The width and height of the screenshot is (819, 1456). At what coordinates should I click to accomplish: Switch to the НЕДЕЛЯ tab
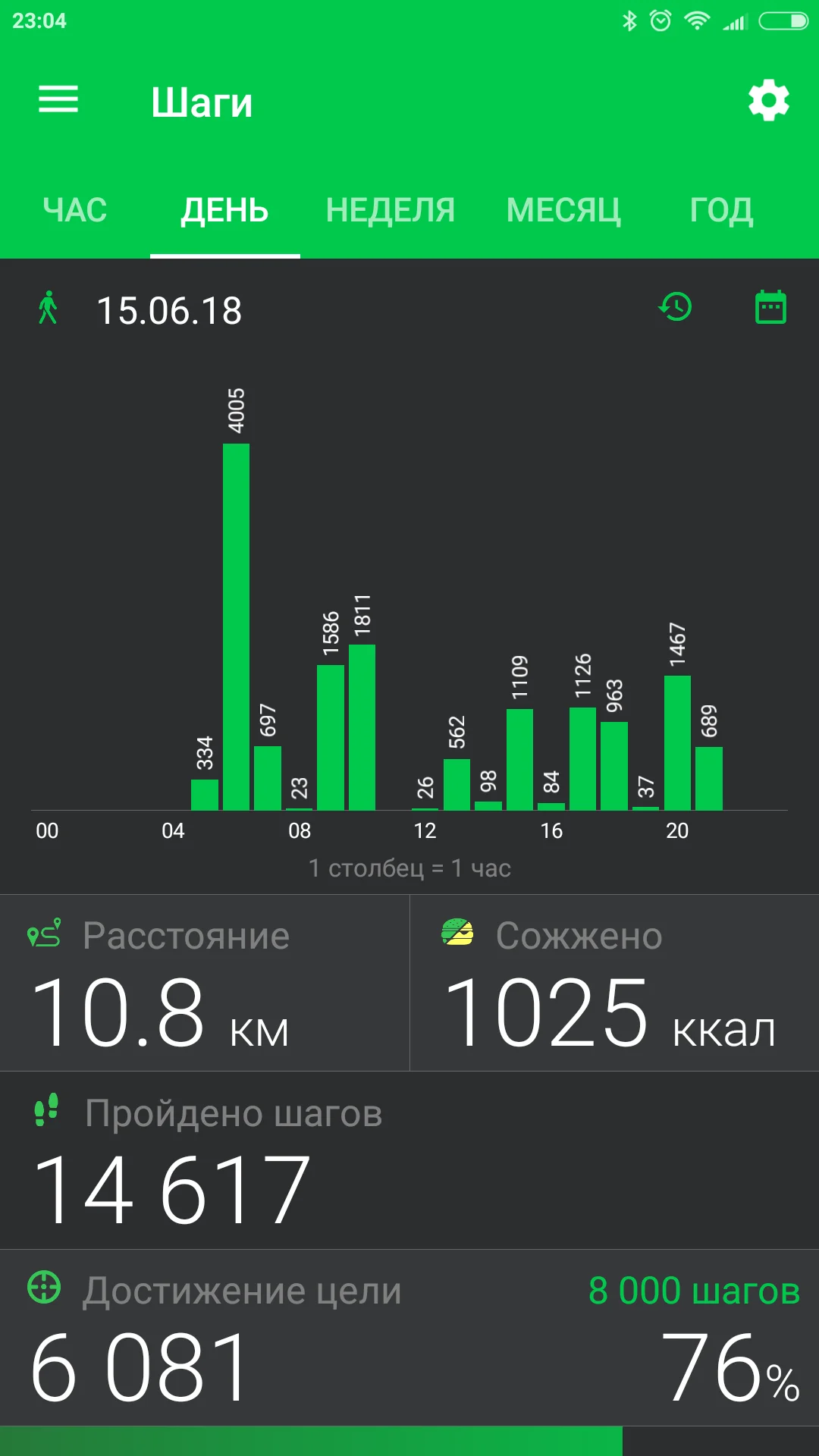[x=390, y=210]
